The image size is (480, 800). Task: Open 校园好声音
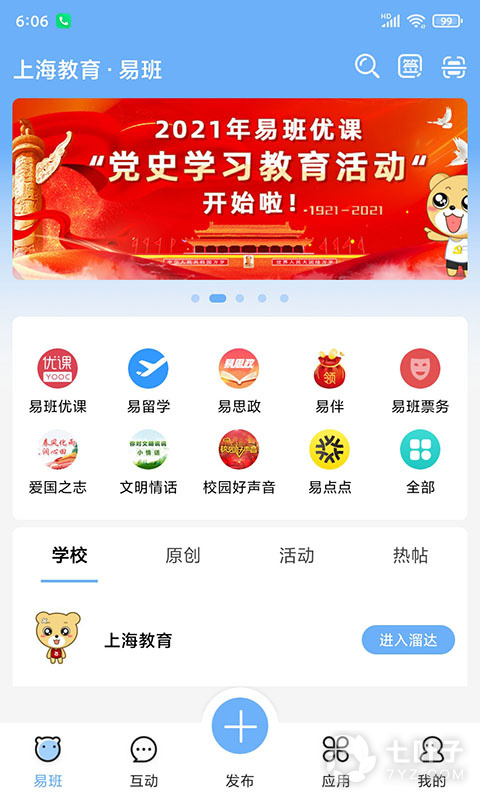click(x=239, y=462)
